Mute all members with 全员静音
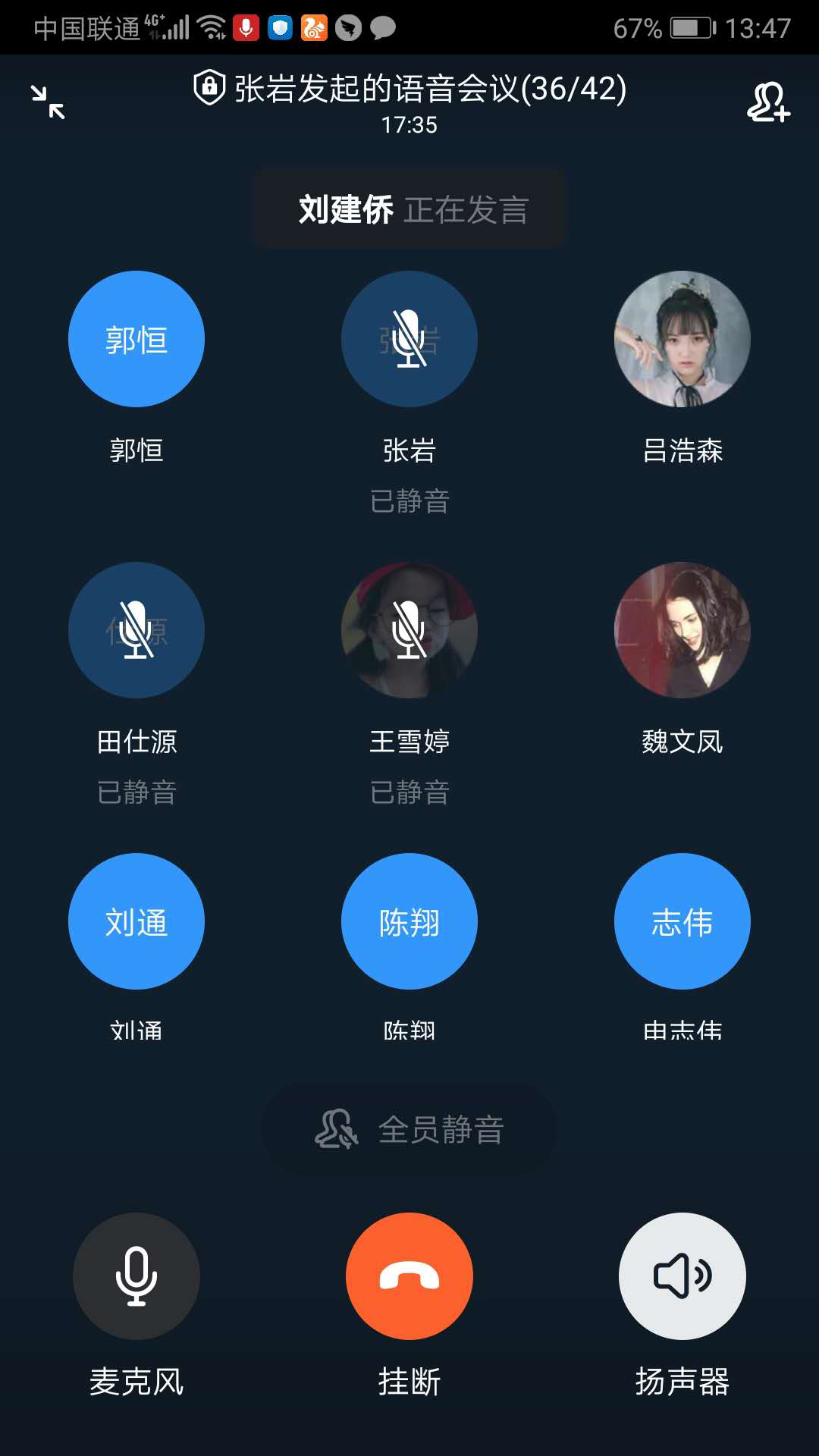Screen dimensions: 819x1456 409,1130
